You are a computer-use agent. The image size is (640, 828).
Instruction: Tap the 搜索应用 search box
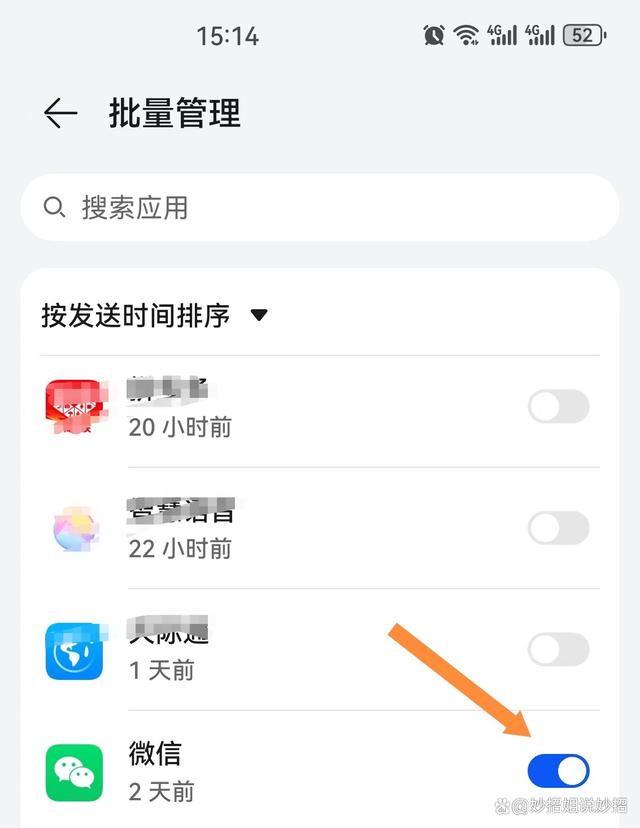point(320,208)
